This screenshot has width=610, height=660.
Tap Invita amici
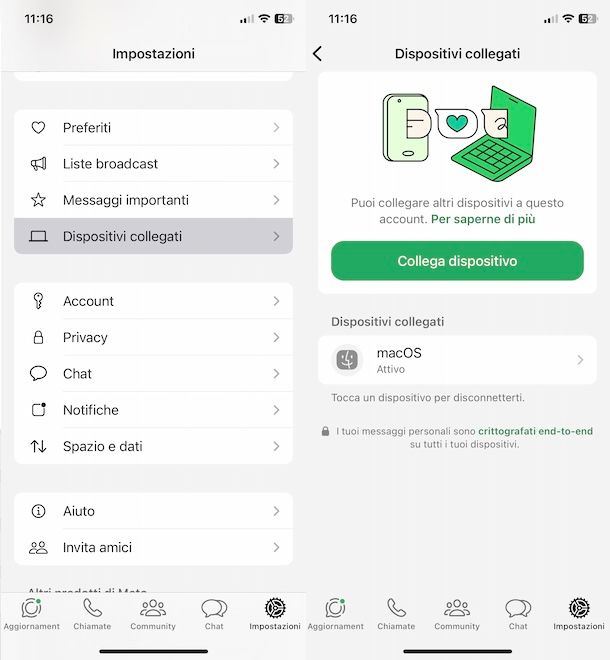153,547
